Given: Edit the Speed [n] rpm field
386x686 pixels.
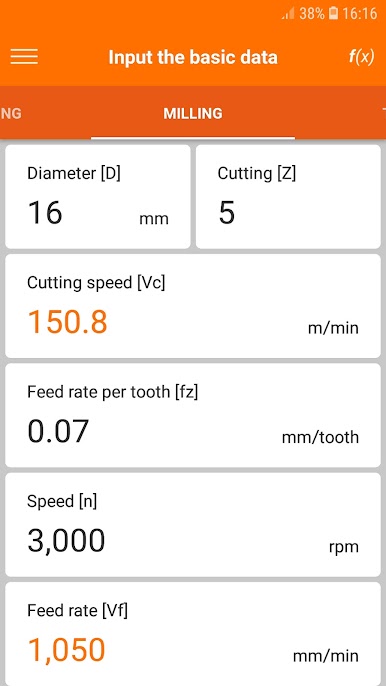Looking at the screenshot, I should 193,525.
